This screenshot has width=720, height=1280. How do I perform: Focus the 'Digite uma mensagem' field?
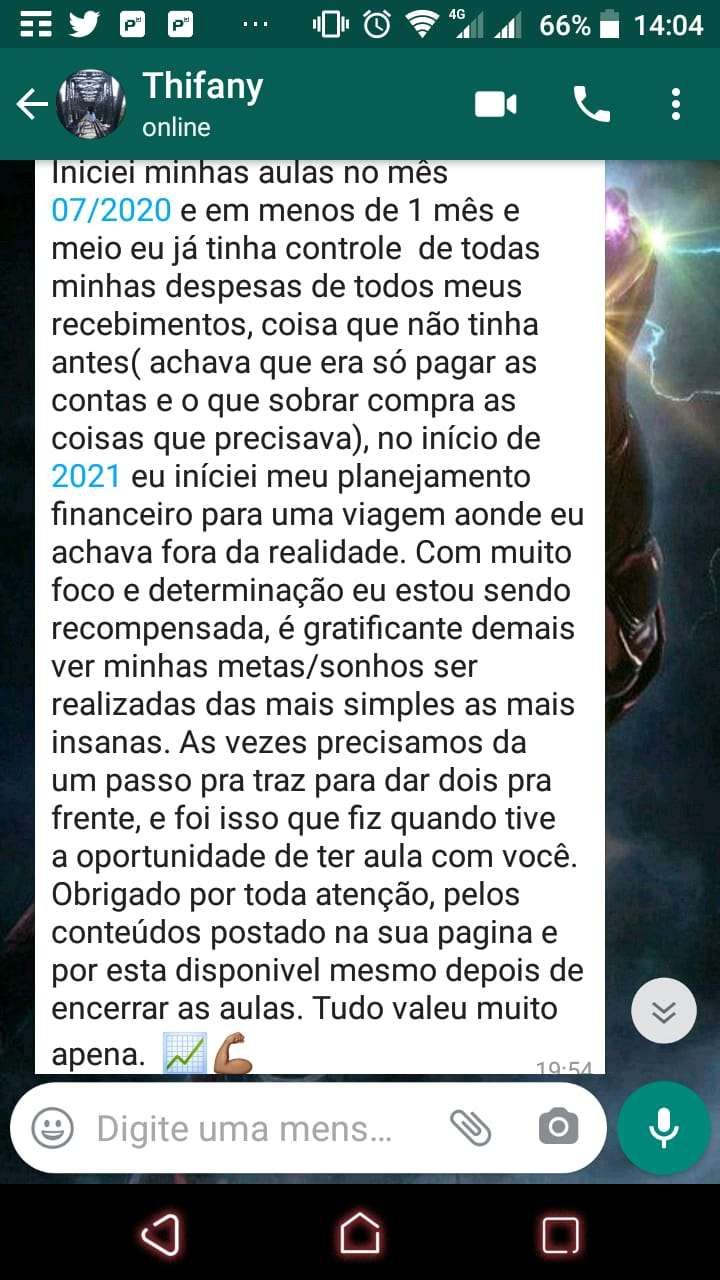245,1129
